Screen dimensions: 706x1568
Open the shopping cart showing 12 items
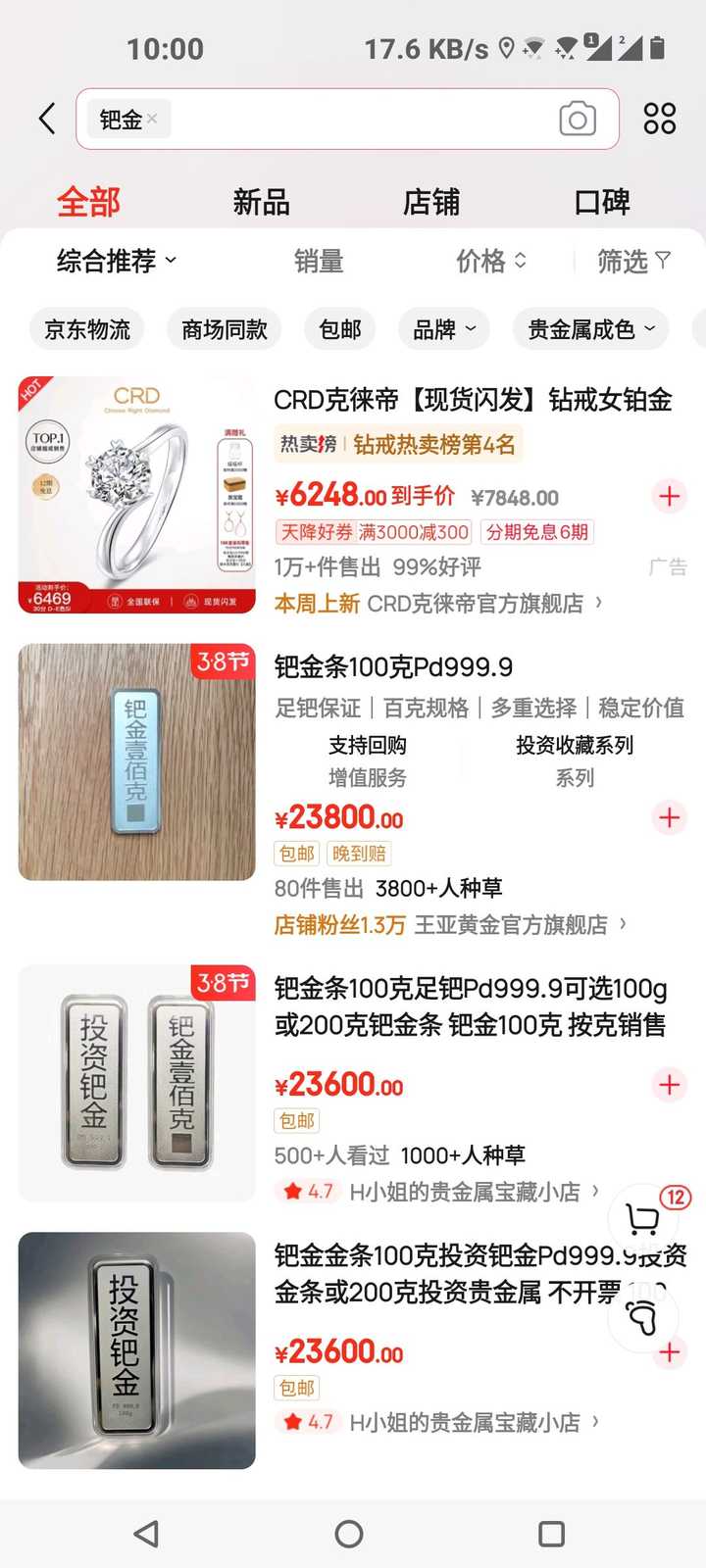point(642,1222)
